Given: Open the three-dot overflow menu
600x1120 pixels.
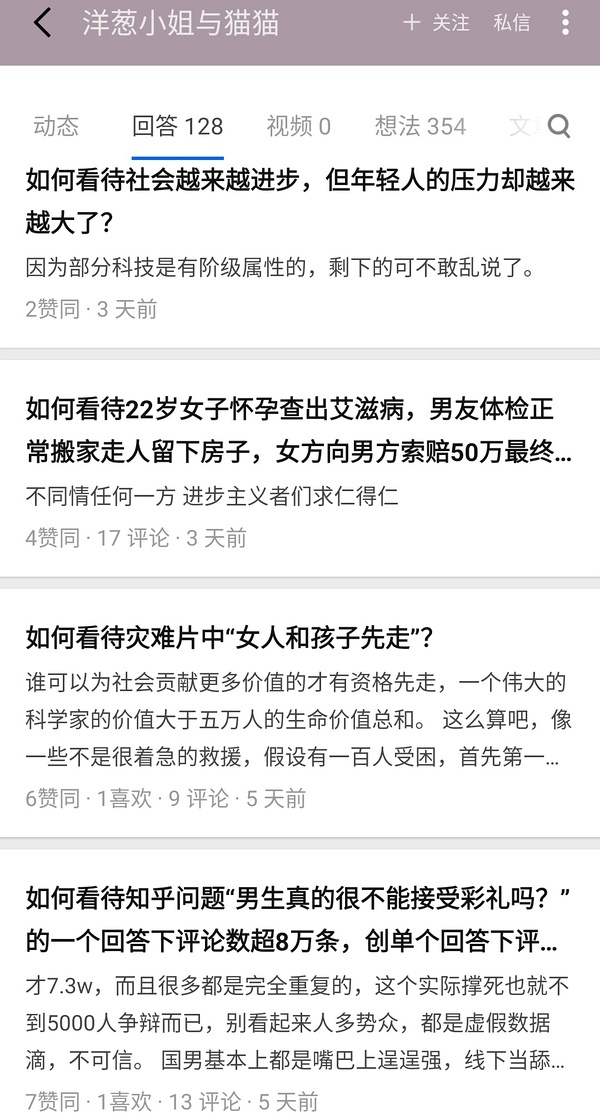Looking at the screenshot, I should click(566, 23).
